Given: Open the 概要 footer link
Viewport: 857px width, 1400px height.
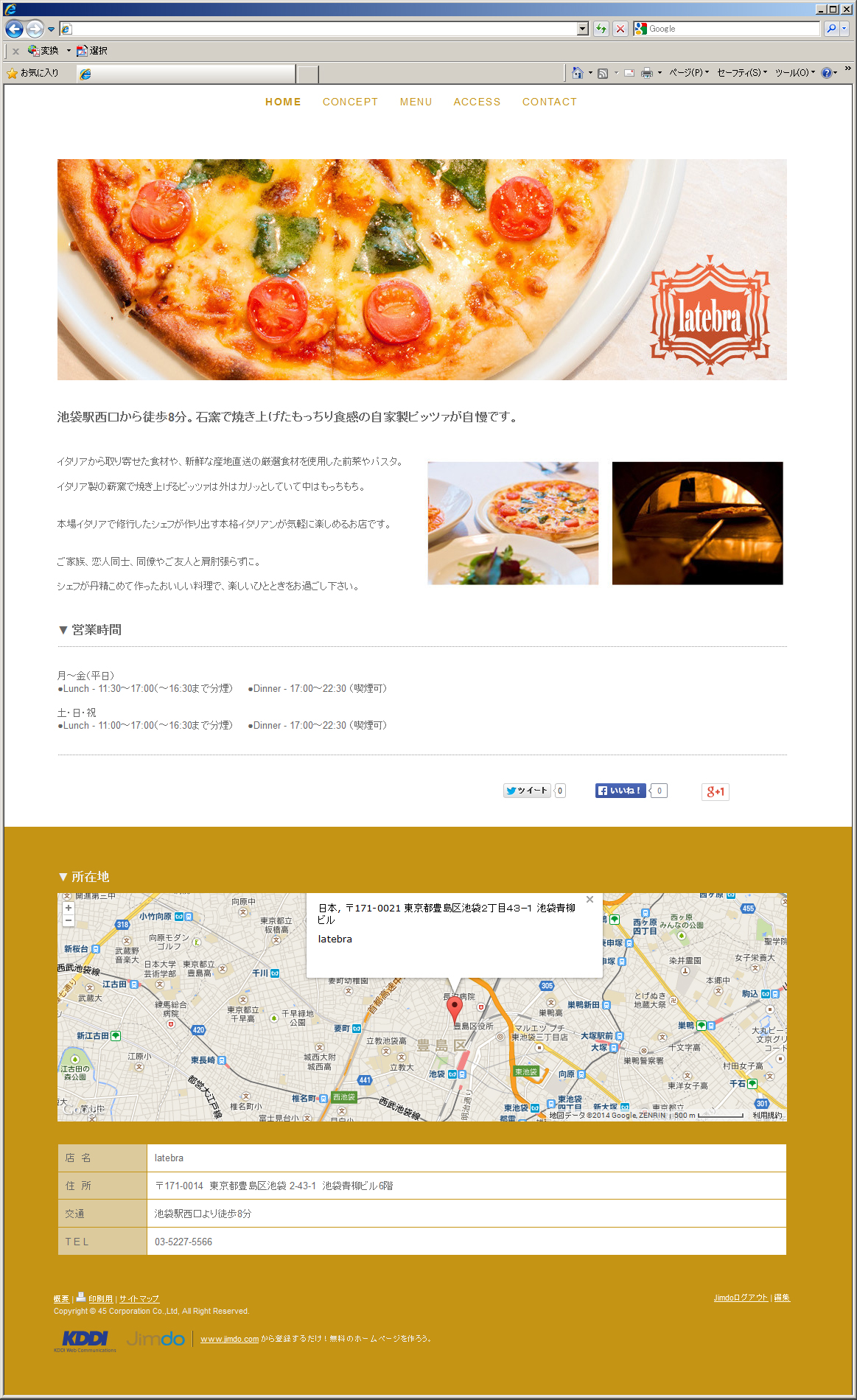Looking at the screenshot, I should pos(61,1299).
